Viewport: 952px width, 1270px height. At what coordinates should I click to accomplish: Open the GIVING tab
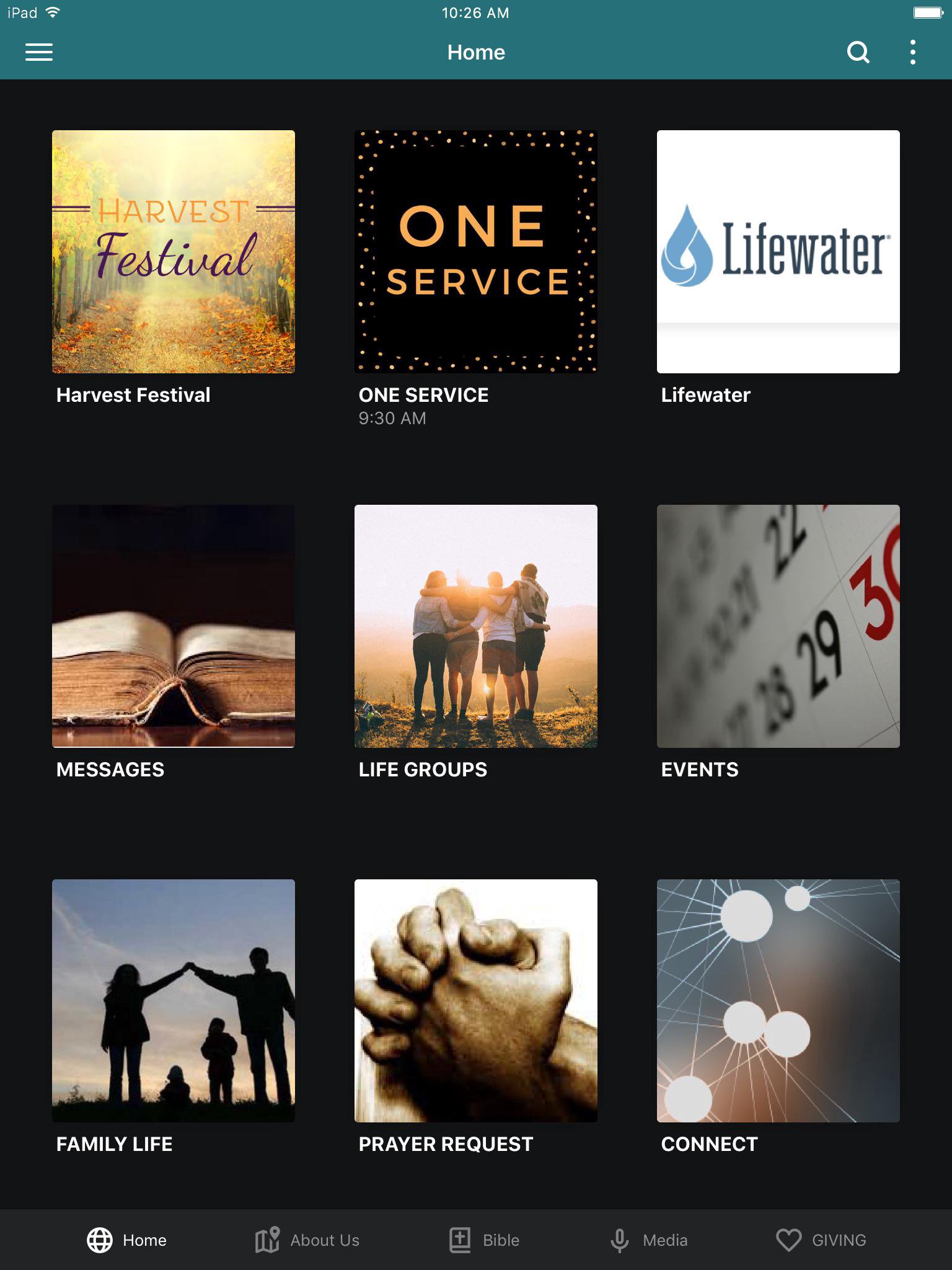821,1240
